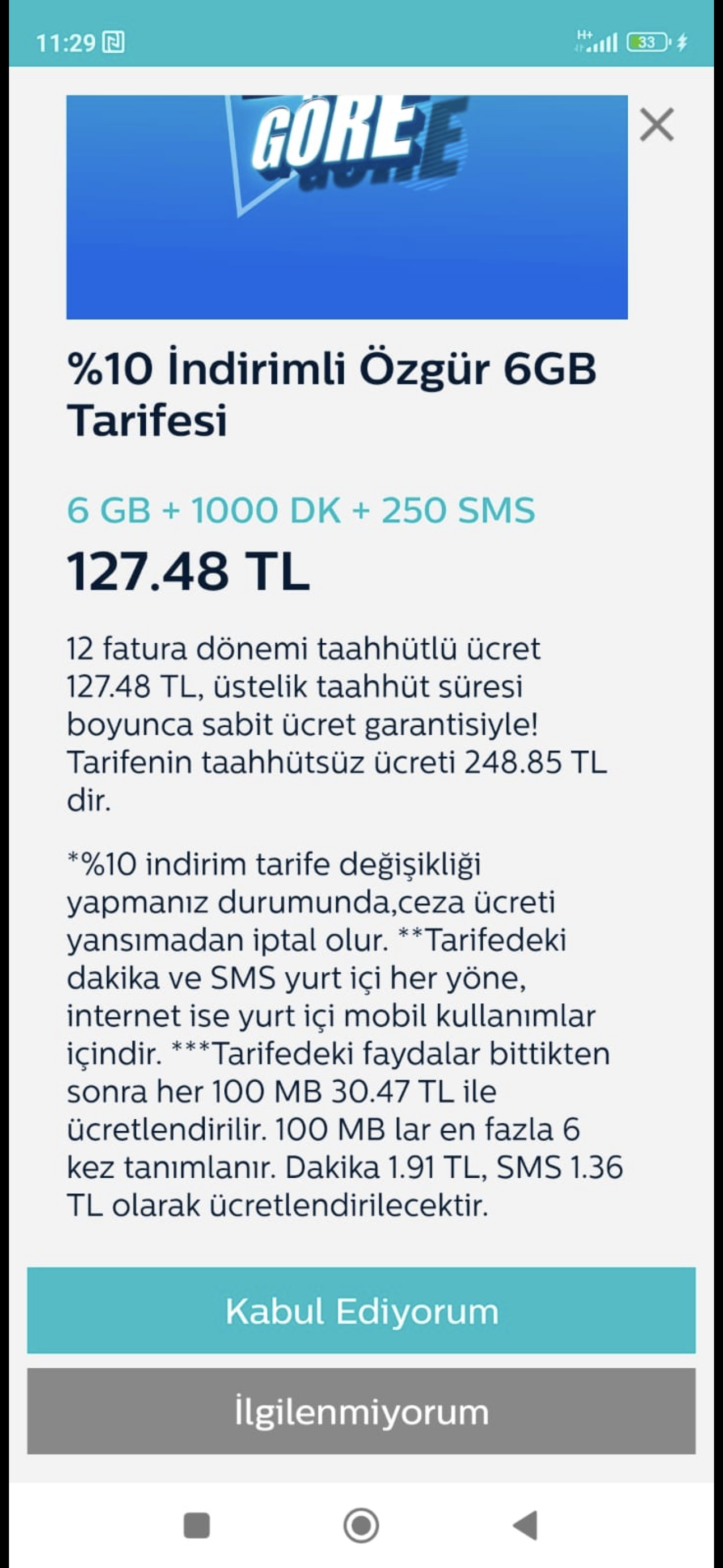Open recent apps with the square button

197,1525
